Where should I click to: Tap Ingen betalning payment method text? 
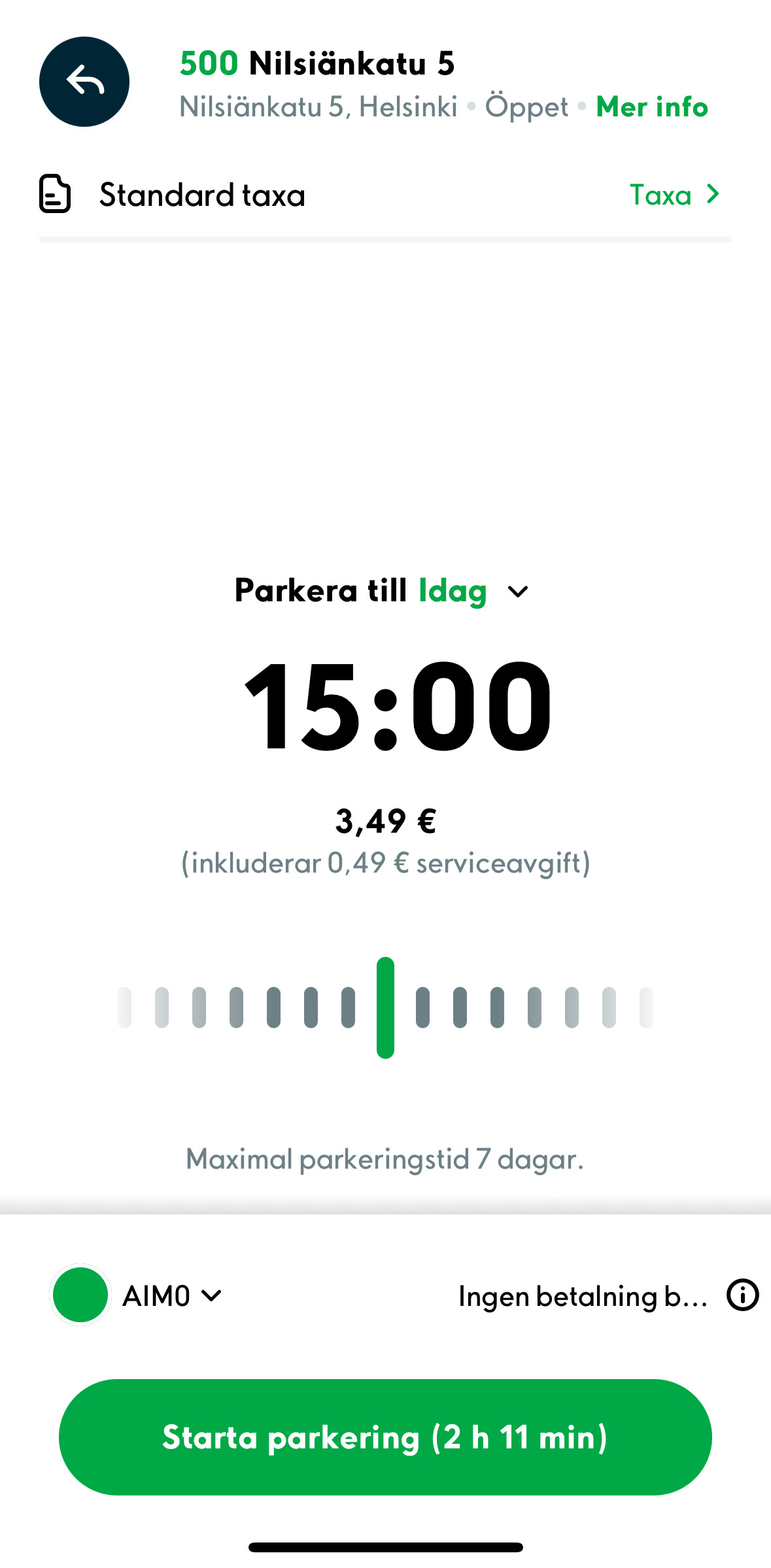coord(583,1296)
